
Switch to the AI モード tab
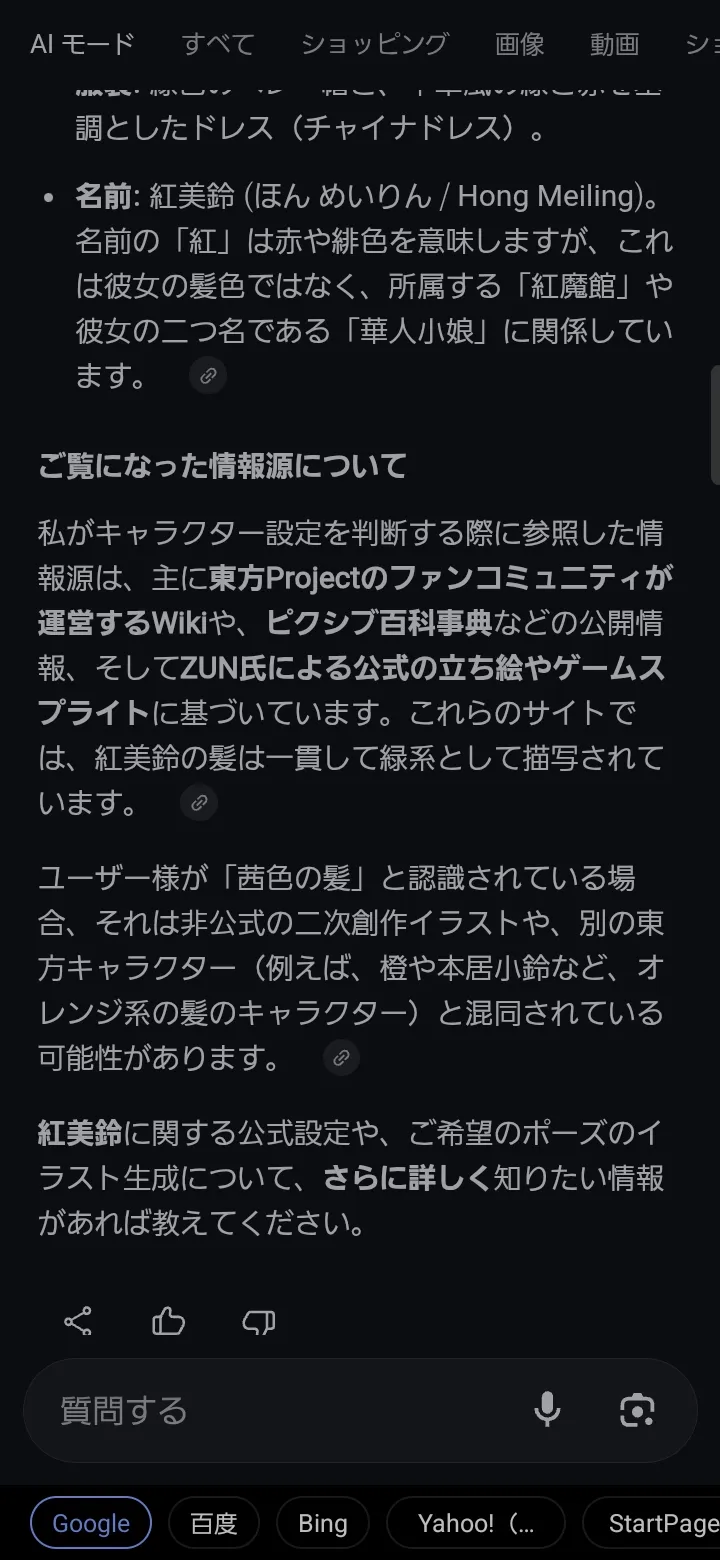(82, 44)
